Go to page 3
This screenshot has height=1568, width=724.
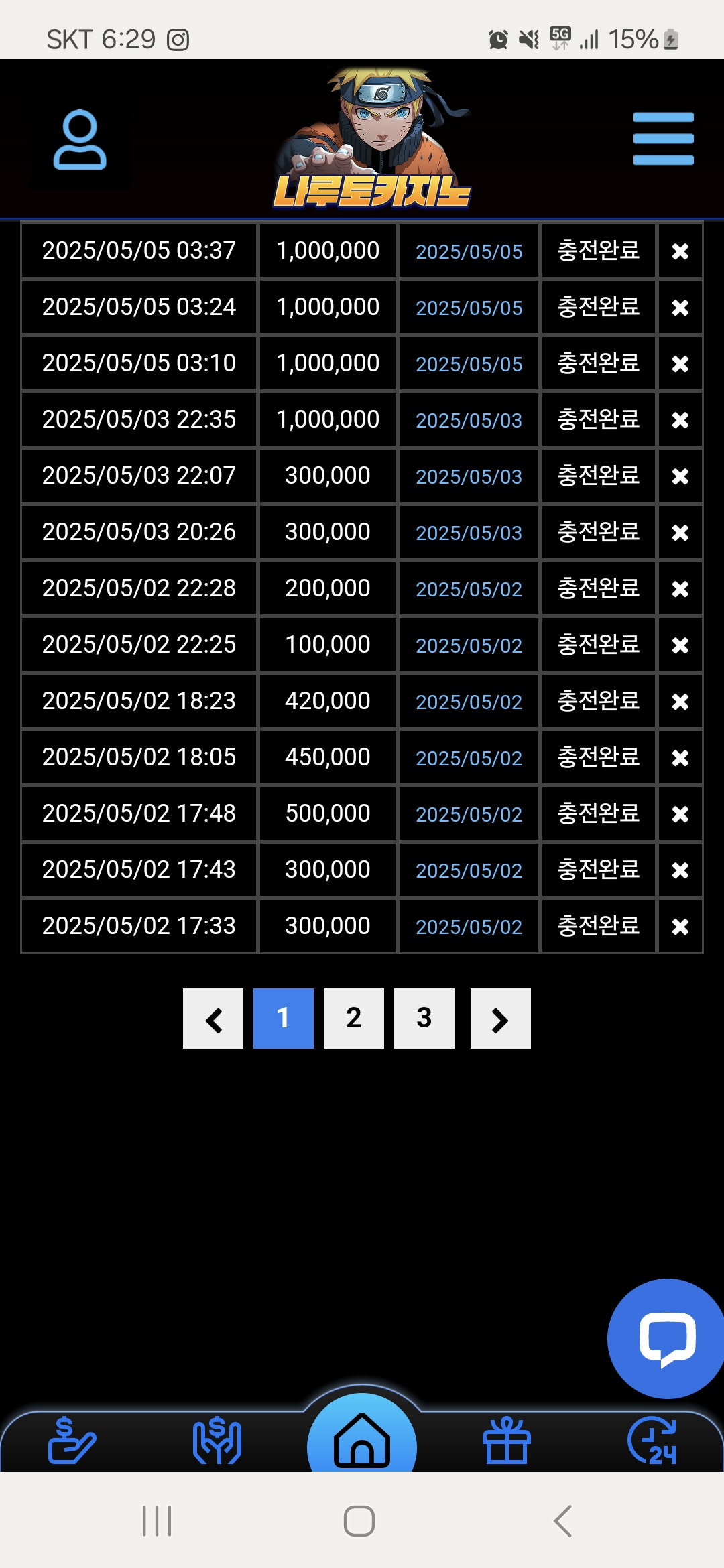tap(424, 1018)
